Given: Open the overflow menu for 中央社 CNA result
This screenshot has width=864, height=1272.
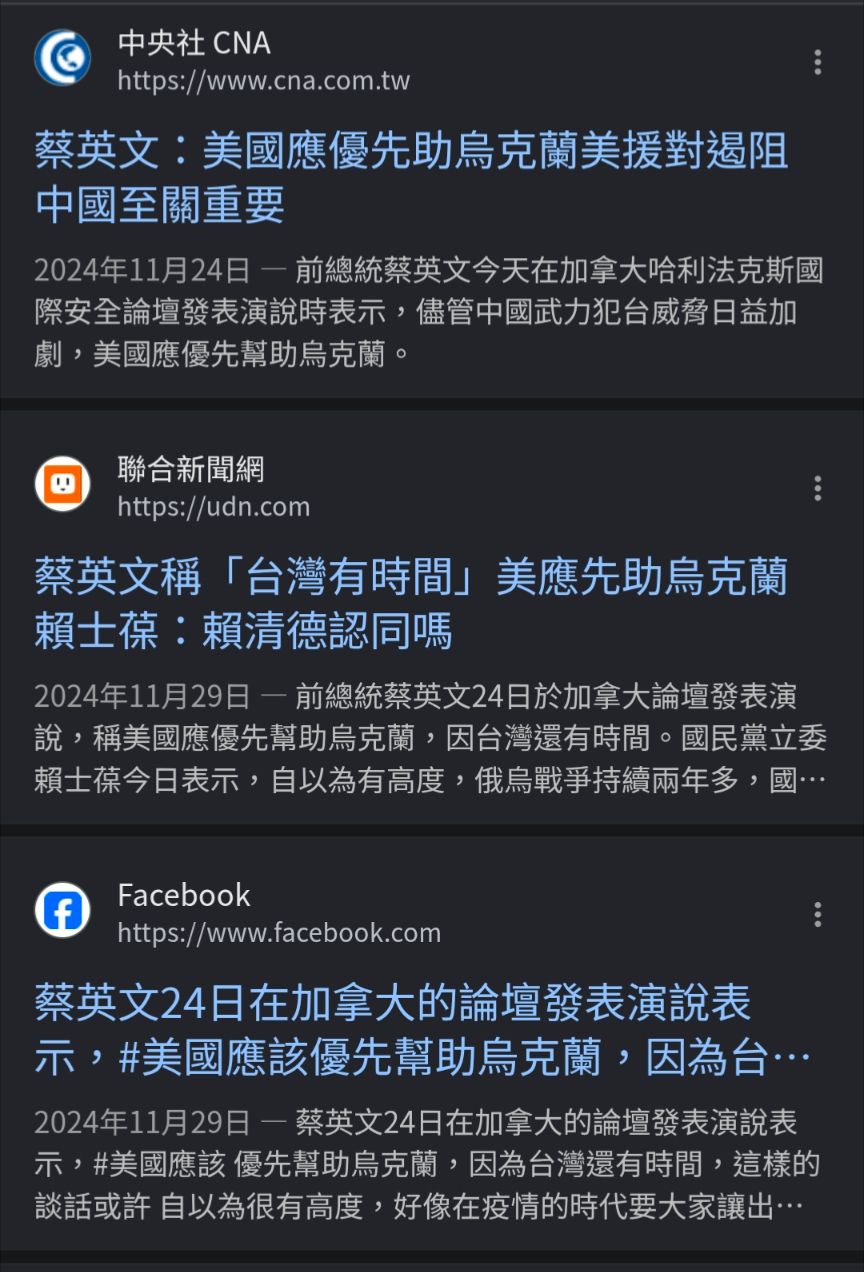Looking at the screenshot, I should (x=817, y=62).
